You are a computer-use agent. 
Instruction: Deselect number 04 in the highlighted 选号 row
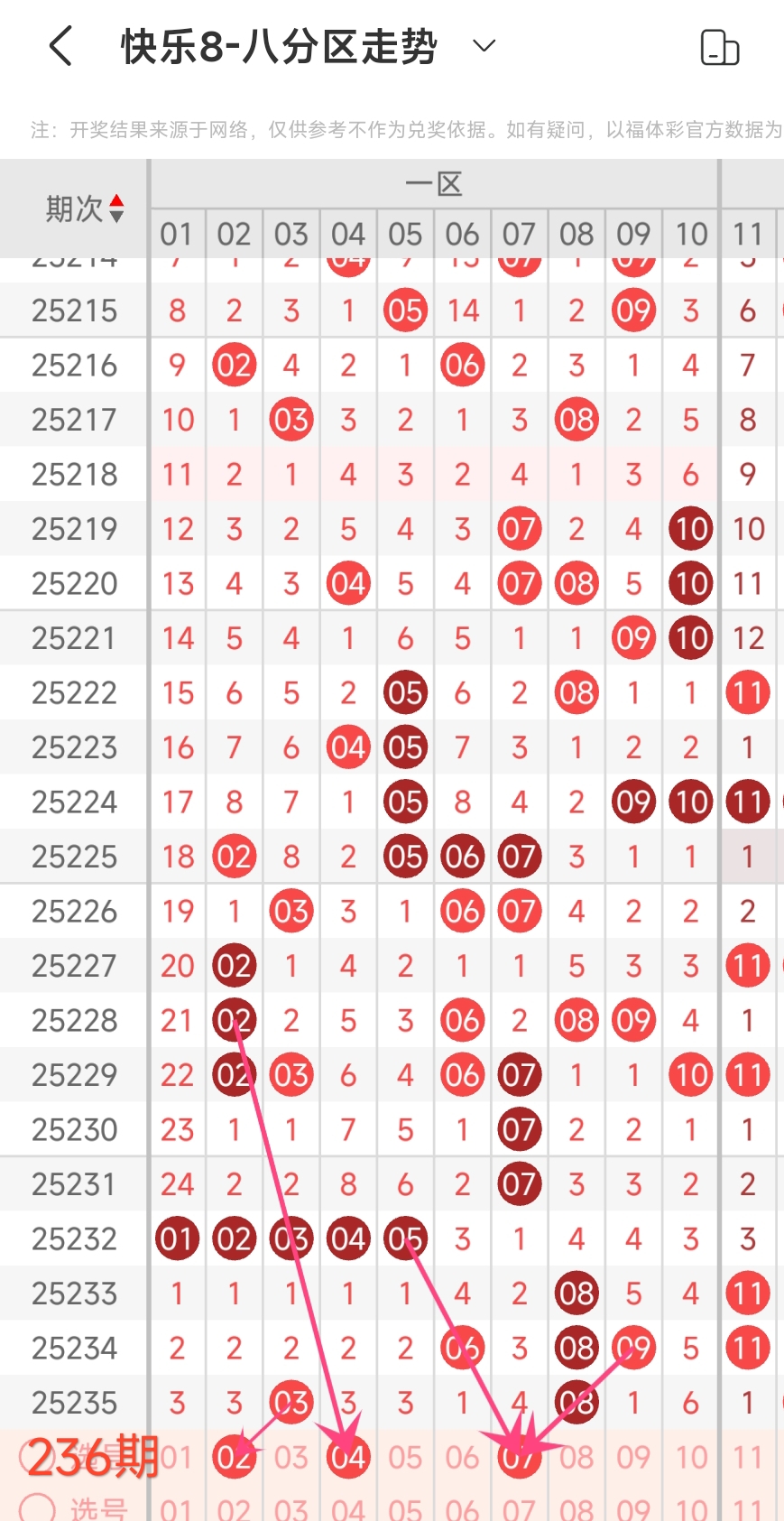[348, 1457]
